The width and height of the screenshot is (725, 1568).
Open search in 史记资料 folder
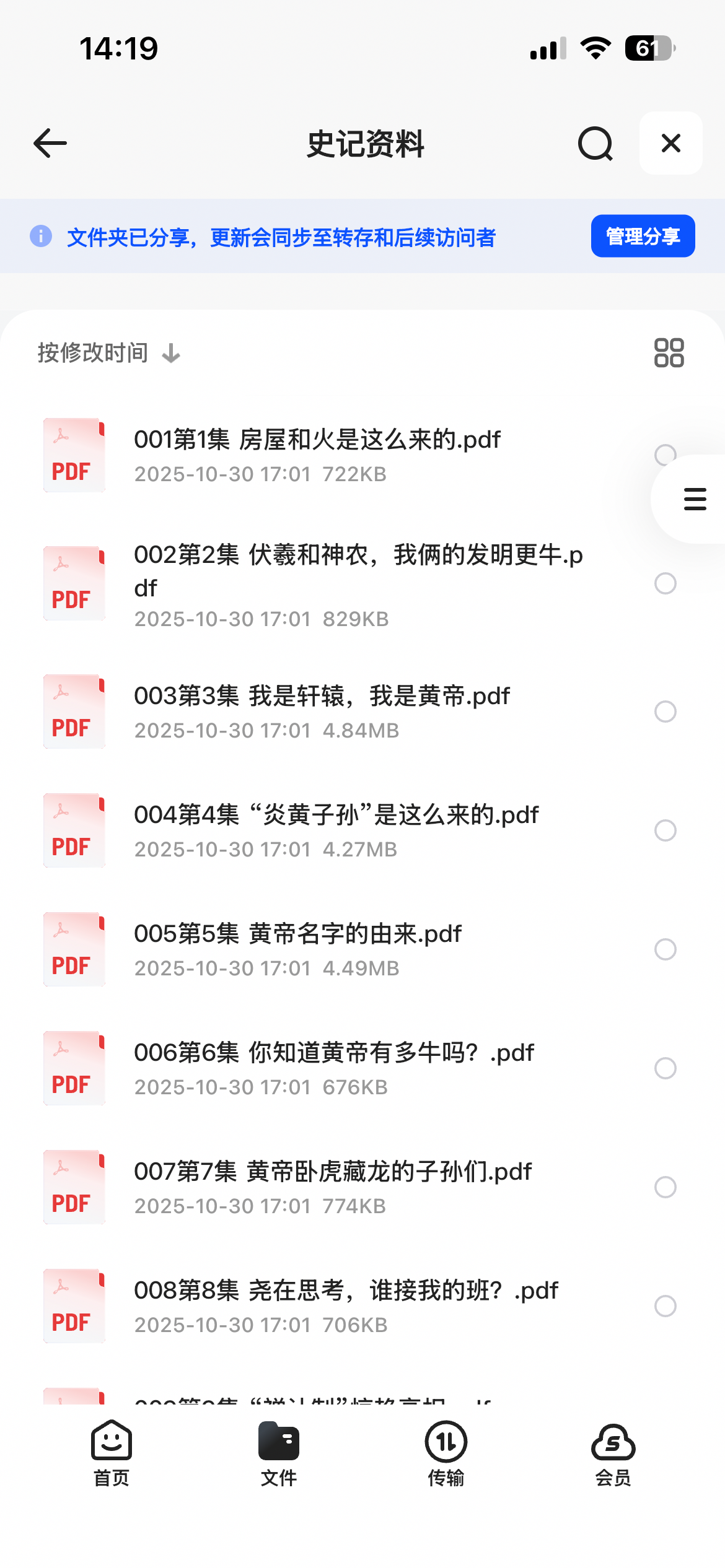595,144
